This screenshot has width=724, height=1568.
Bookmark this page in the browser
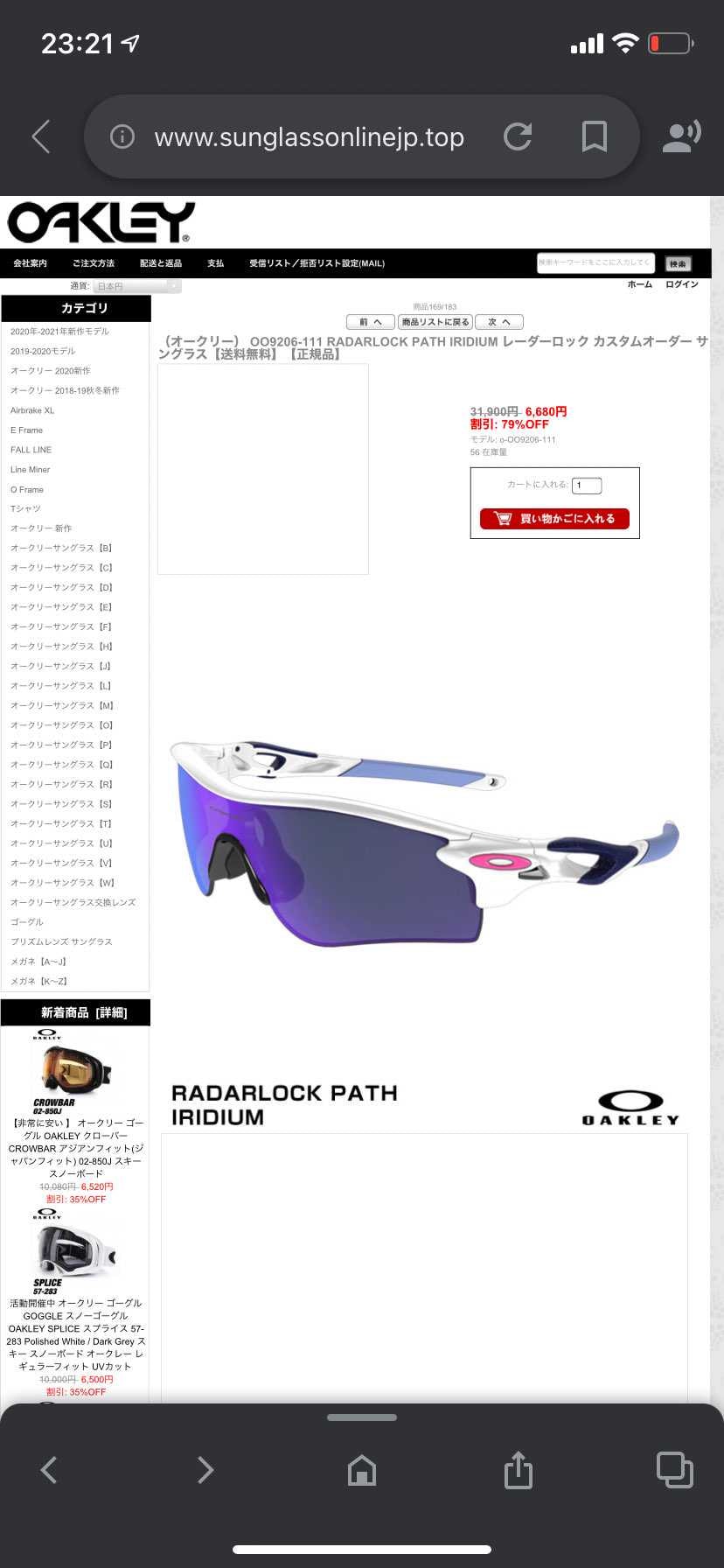pyautogui.click(x=595, y=136)
